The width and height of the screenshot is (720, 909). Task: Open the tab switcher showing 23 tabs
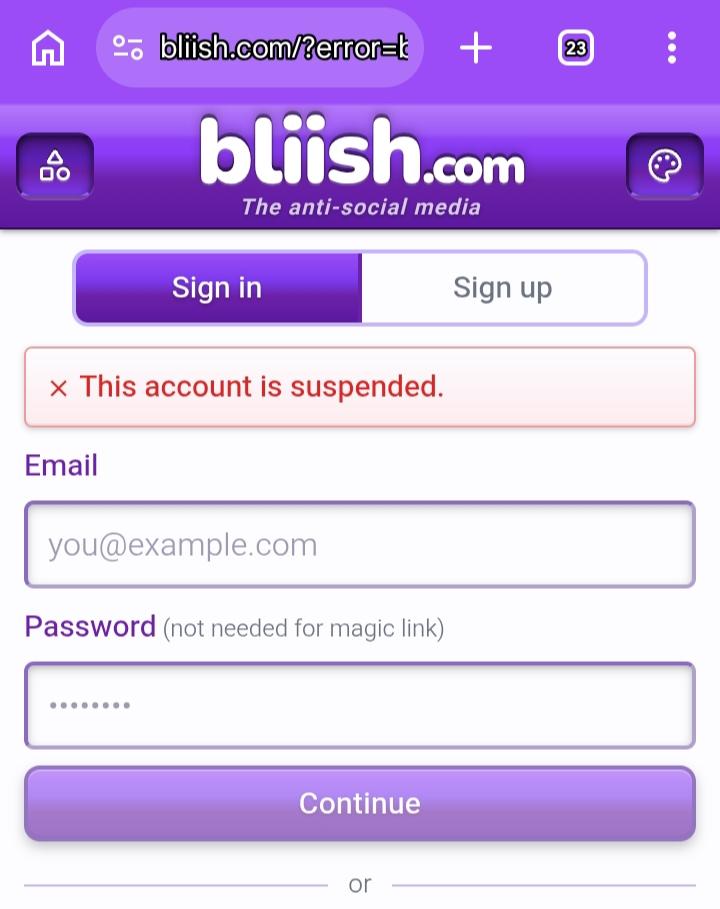coord(575,48)
